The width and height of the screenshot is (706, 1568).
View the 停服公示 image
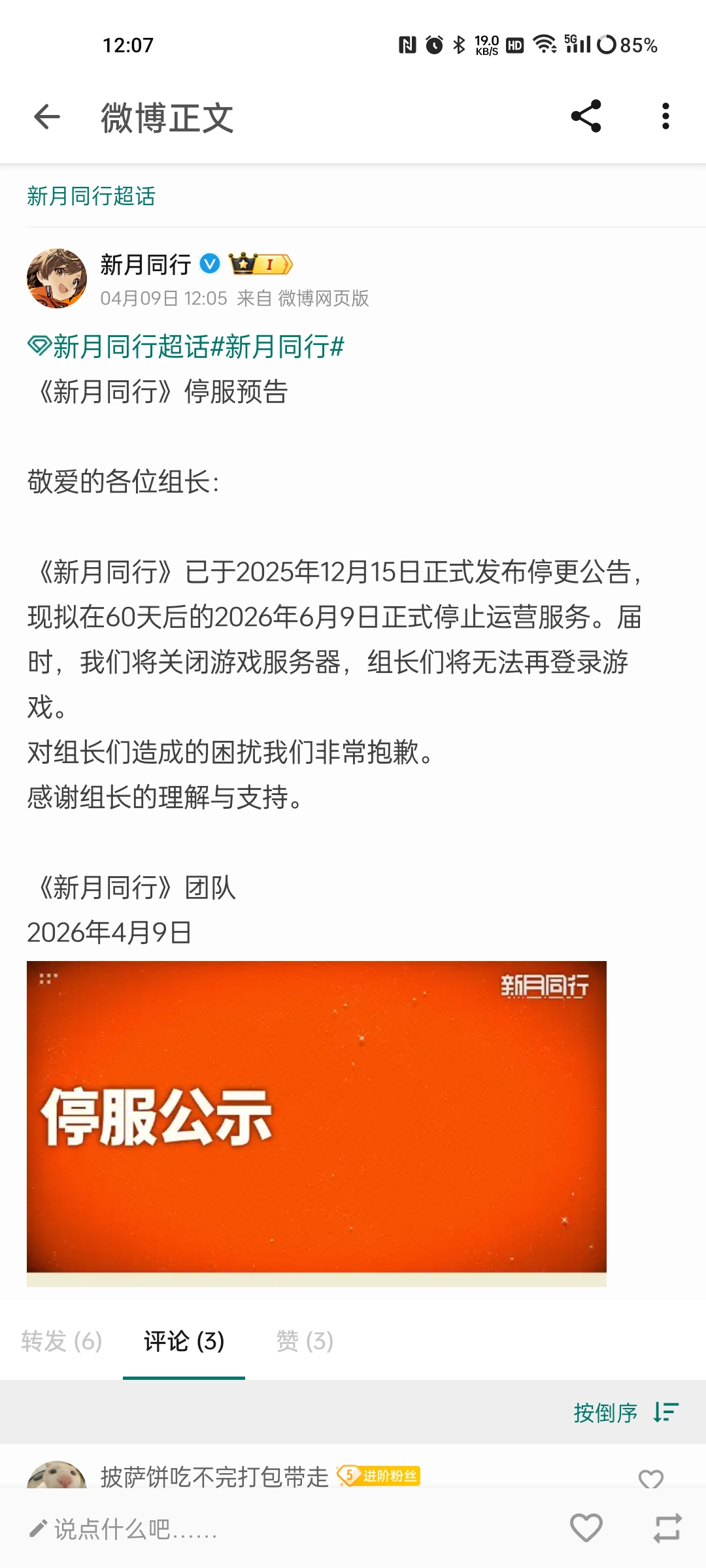pos(316,1123)
